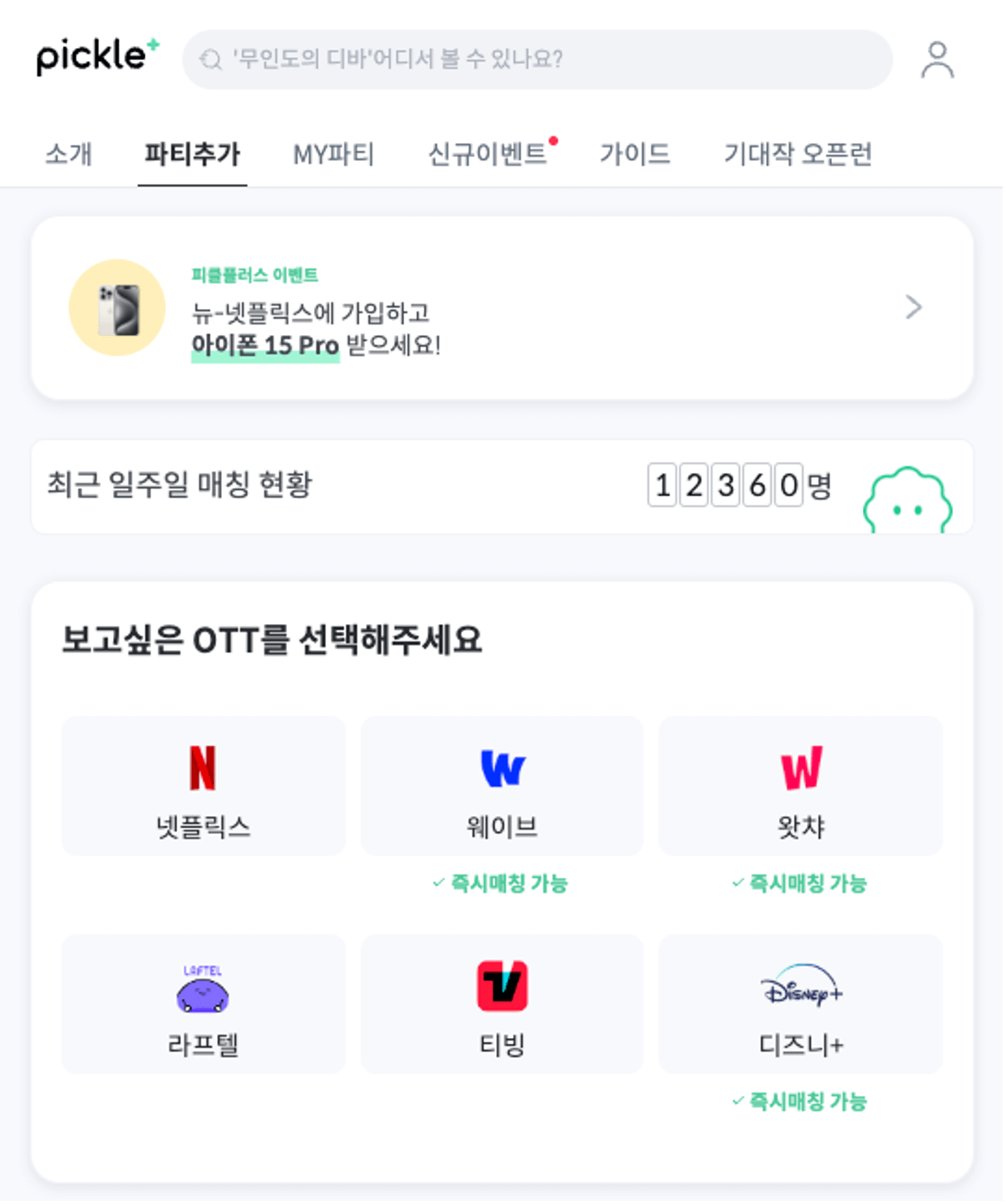Click the search magnifier icon

click(211, 58)
